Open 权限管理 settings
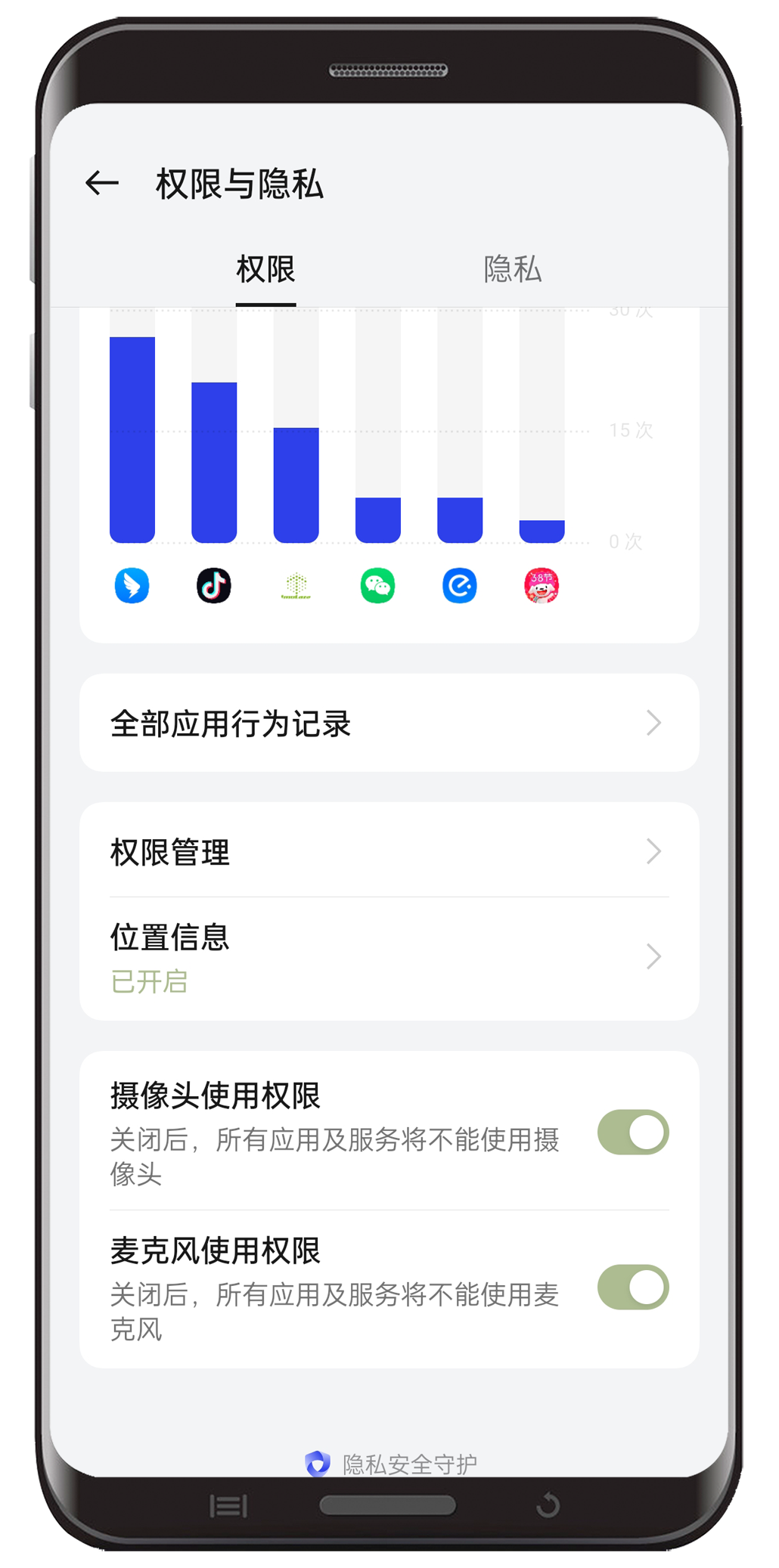 pos(389,851)
